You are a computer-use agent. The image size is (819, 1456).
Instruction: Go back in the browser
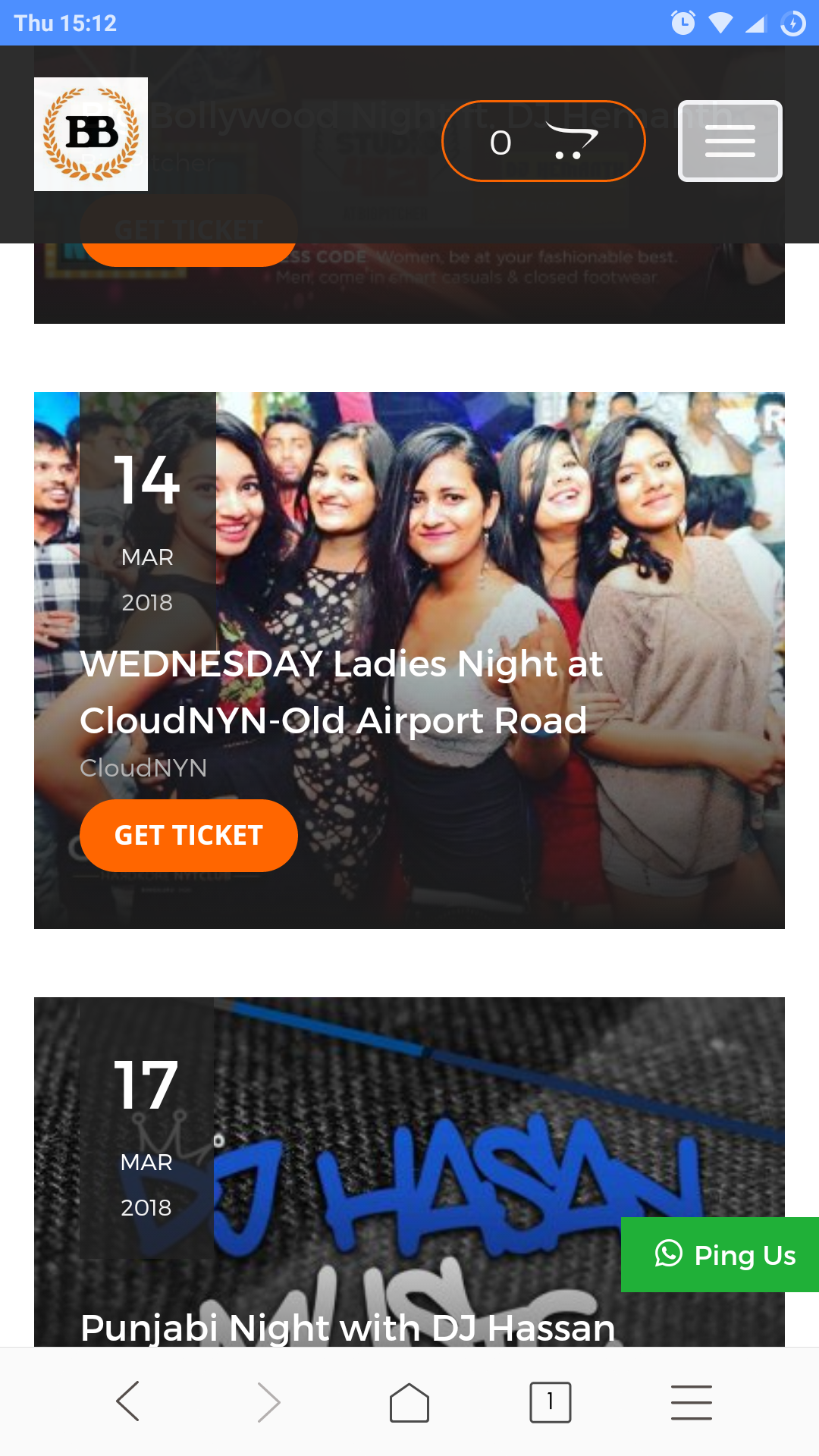point(128,1401)
